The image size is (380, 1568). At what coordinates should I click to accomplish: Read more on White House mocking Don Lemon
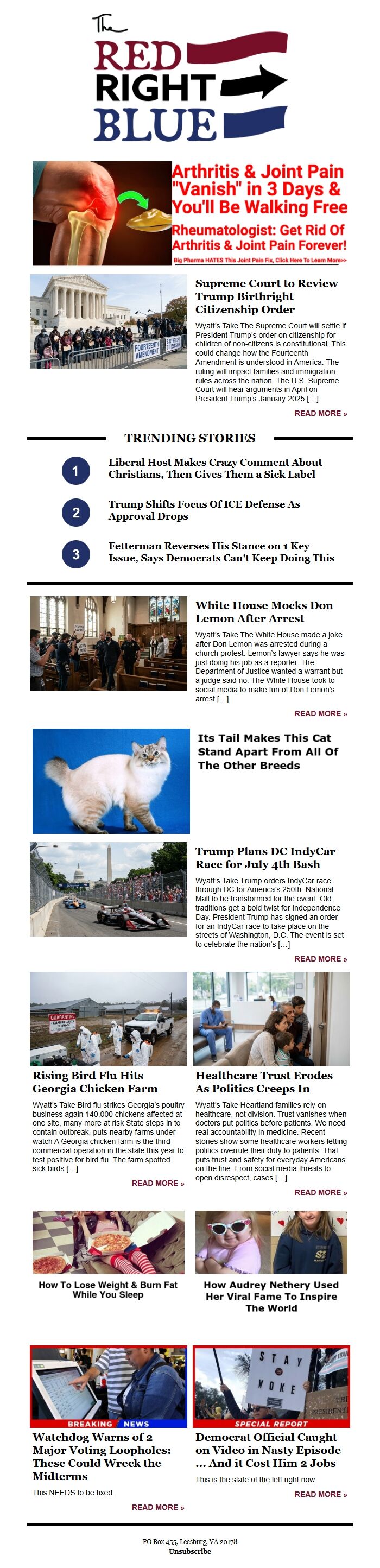click(x=320, y=713)
